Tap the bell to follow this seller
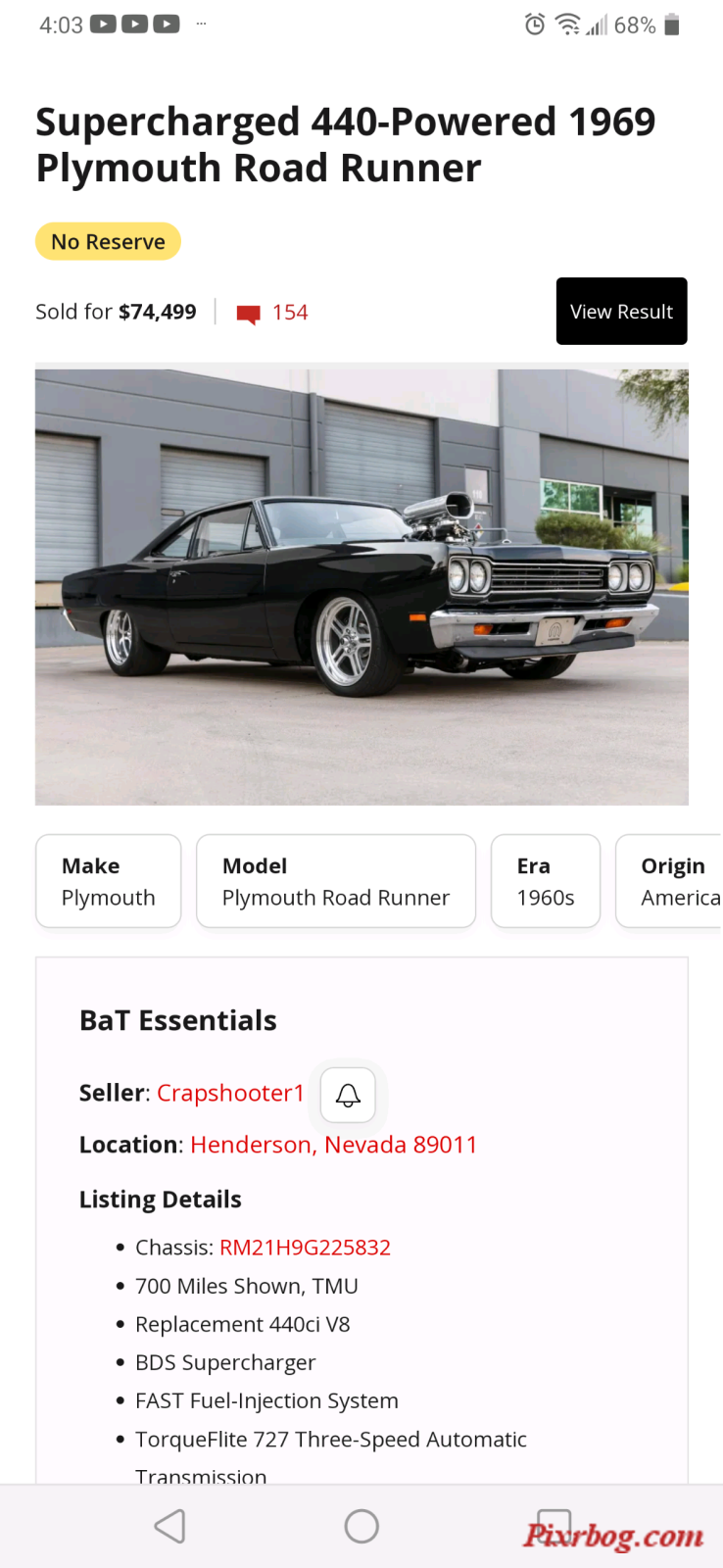 348,1095
